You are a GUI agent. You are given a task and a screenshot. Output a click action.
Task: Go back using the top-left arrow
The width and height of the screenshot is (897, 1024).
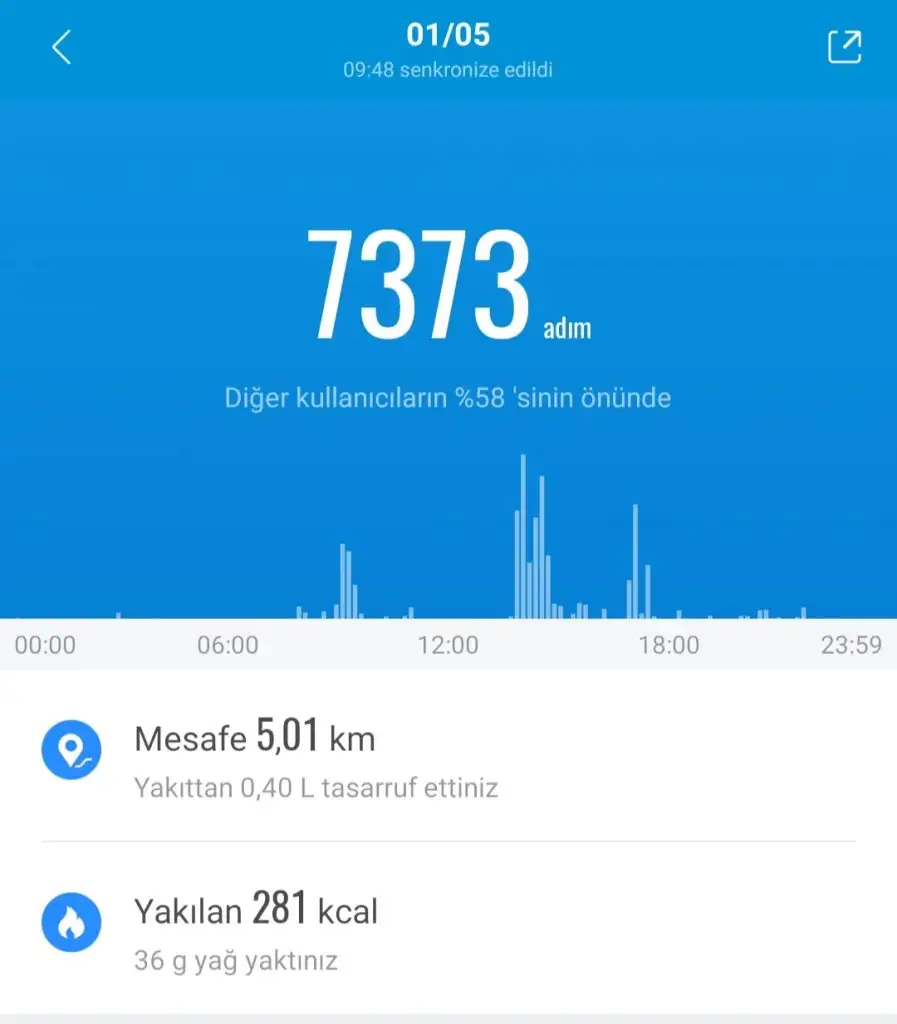pos(62,47)
